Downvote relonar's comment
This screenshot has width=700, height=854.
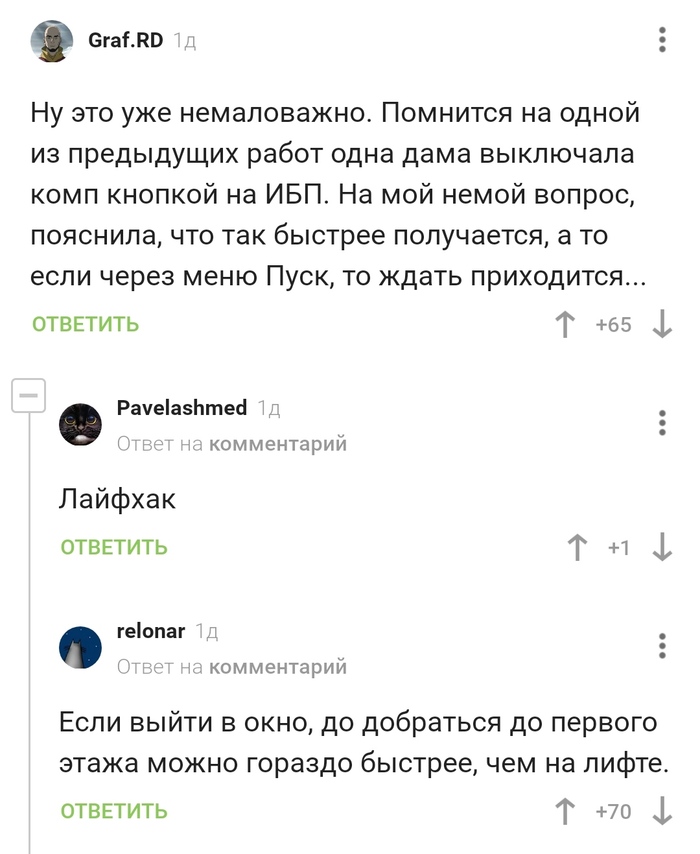point(661,812)
